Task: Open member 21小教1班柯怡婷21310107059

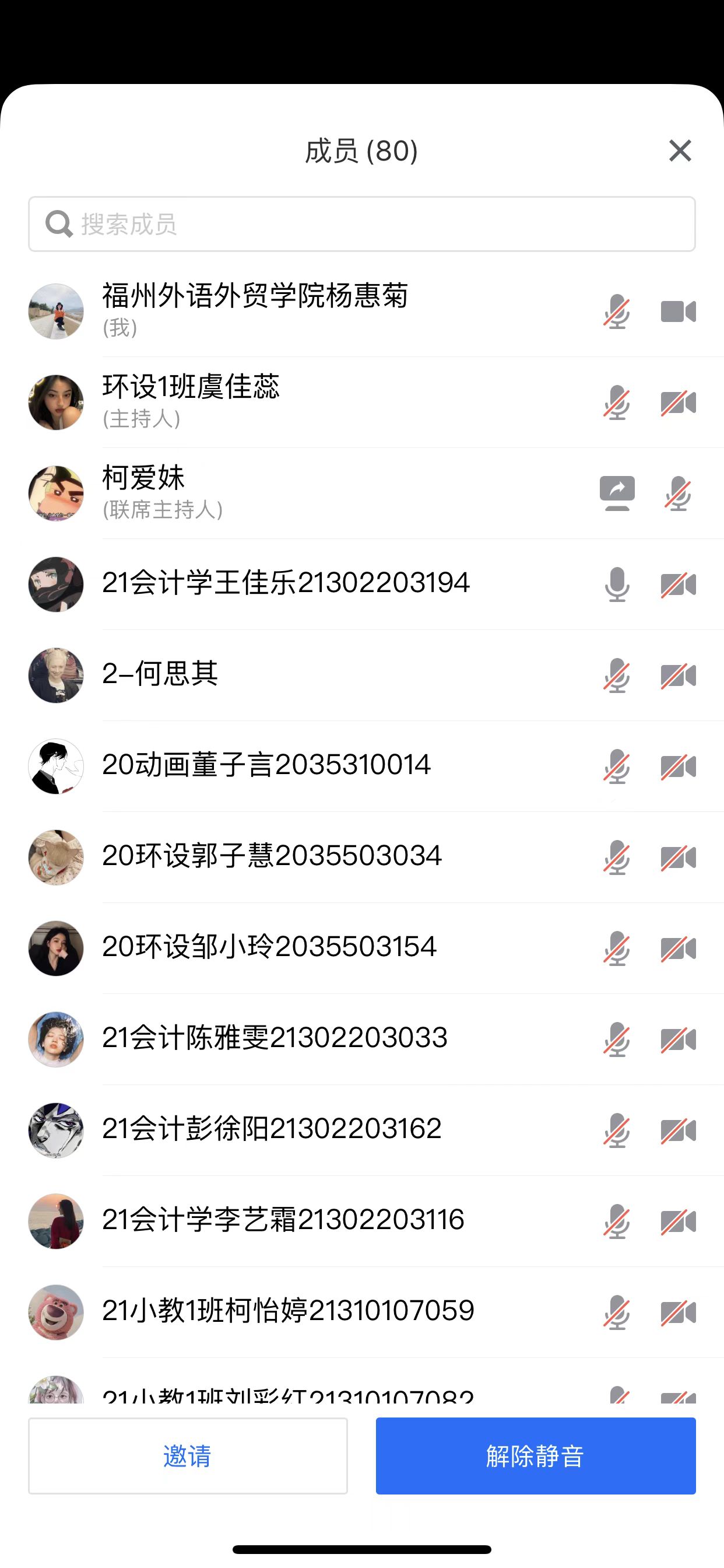Action: click(304, 1311)
